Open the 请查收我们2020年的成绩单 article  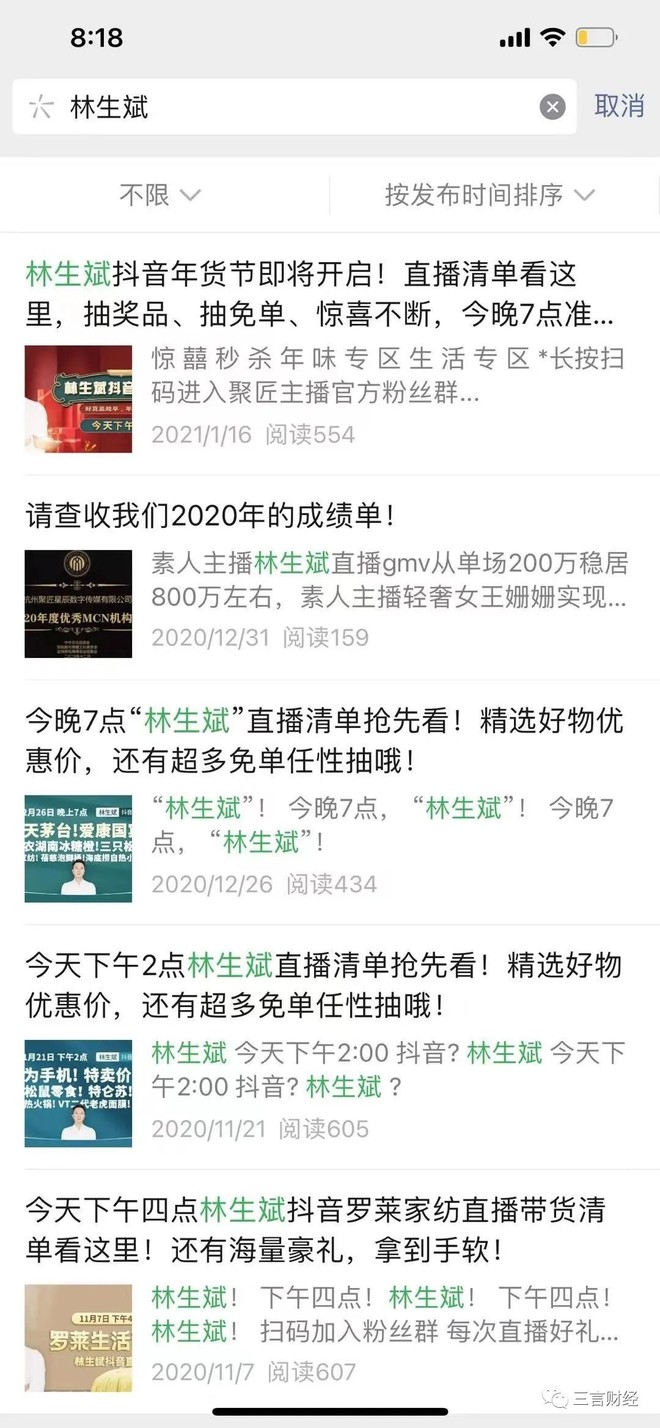(x=210, y=516)
